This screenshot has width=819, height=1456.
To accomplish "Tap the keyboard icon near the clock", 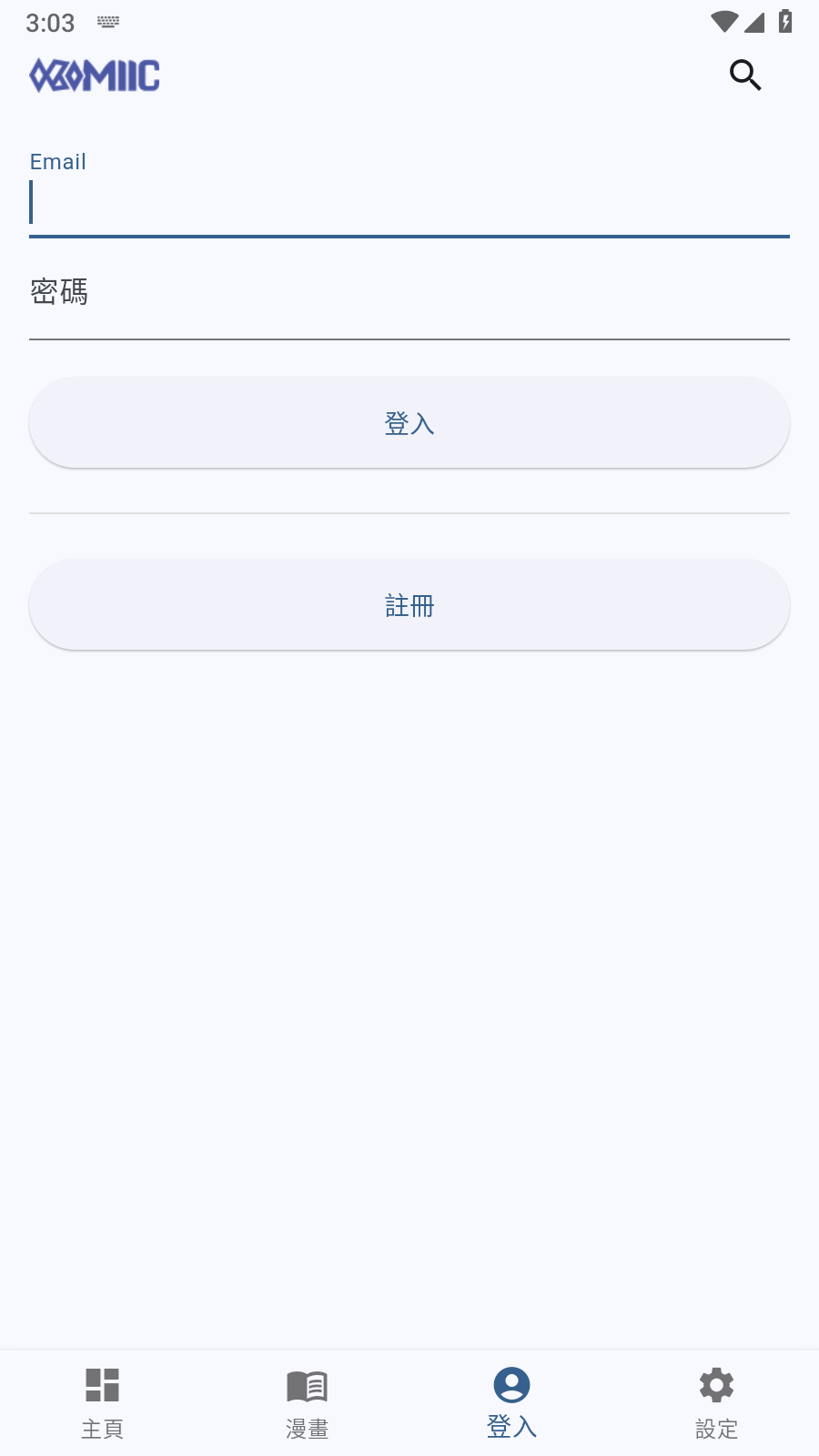I will [107, 21].
